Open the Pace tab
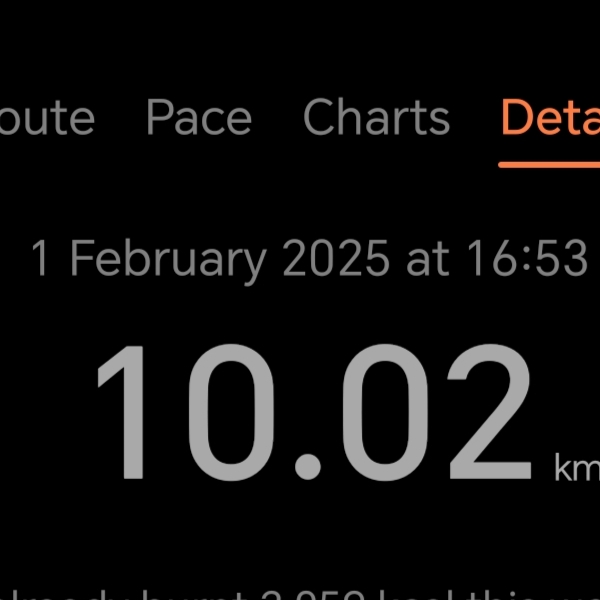 (198, 118)
